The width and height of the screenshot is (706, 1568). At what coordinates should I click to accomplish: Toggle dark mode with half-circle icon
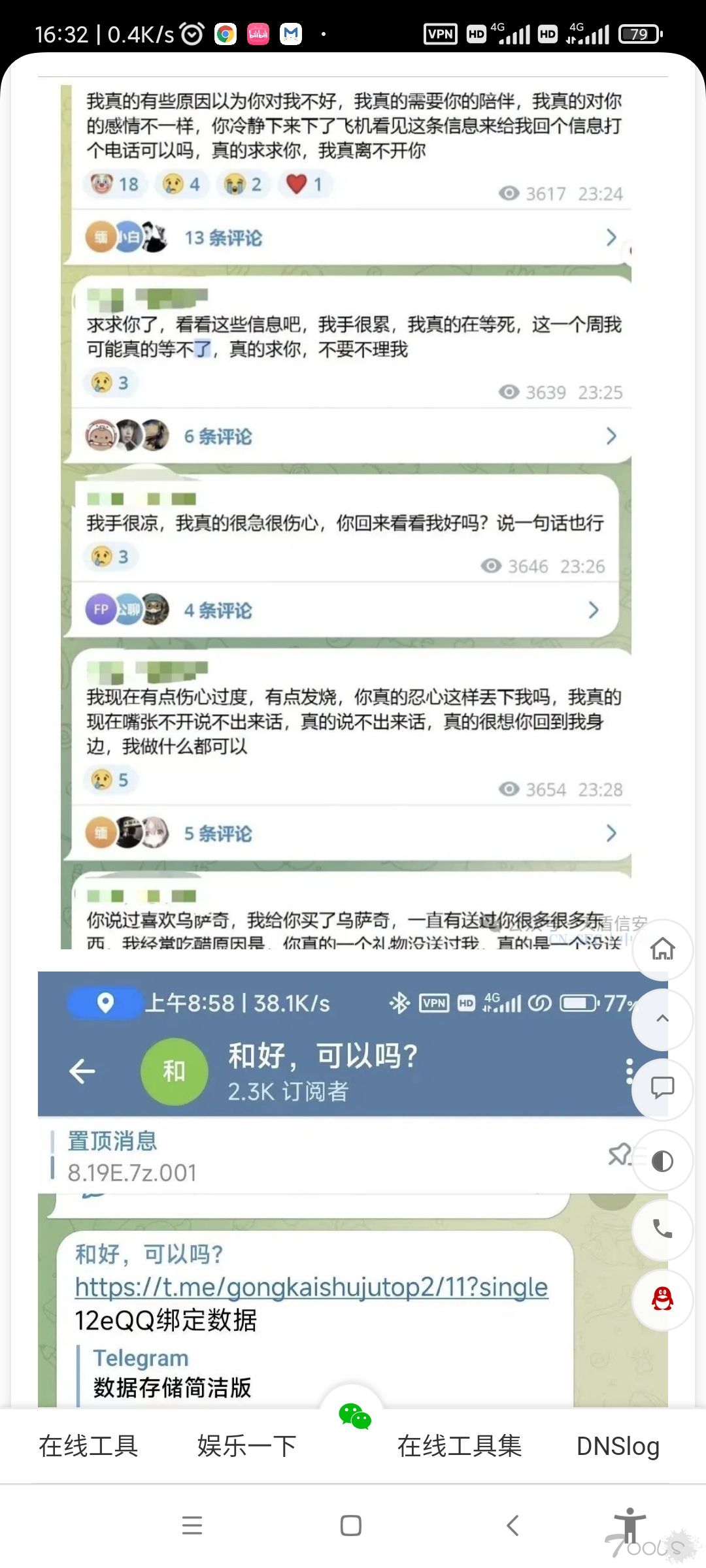pyautogui.click(x=662, y=1160)
